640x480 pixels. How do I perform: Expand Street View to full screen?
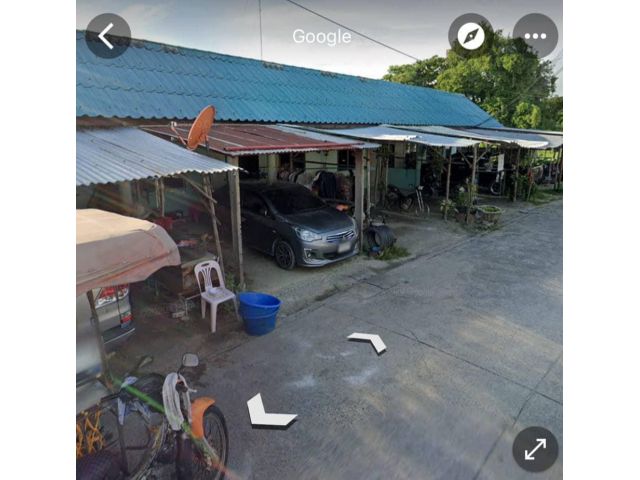(x=535, y=449)
